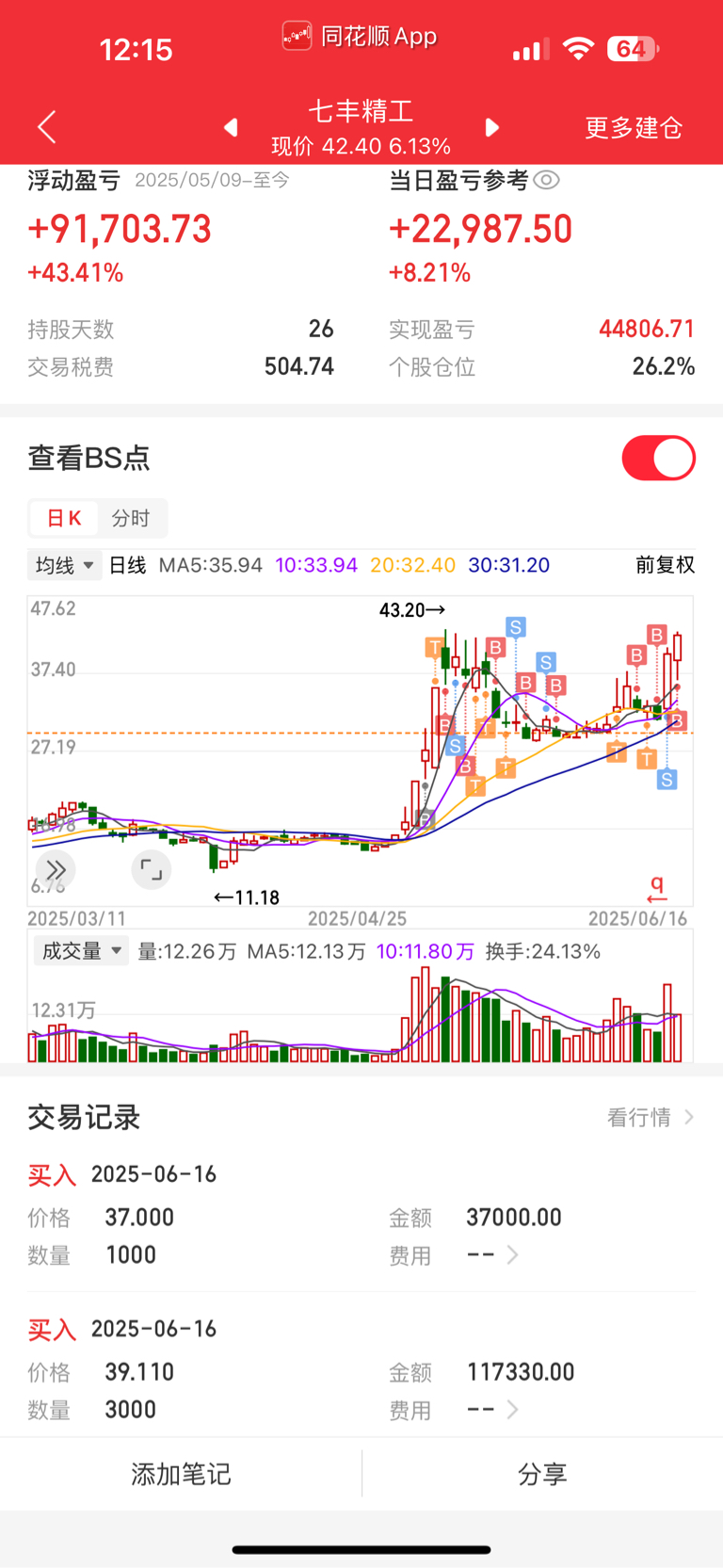This screenshot has width=723, height=1568.
Task: Expand 费用 for the 39.110 buy record
Action: point(492,1410)
